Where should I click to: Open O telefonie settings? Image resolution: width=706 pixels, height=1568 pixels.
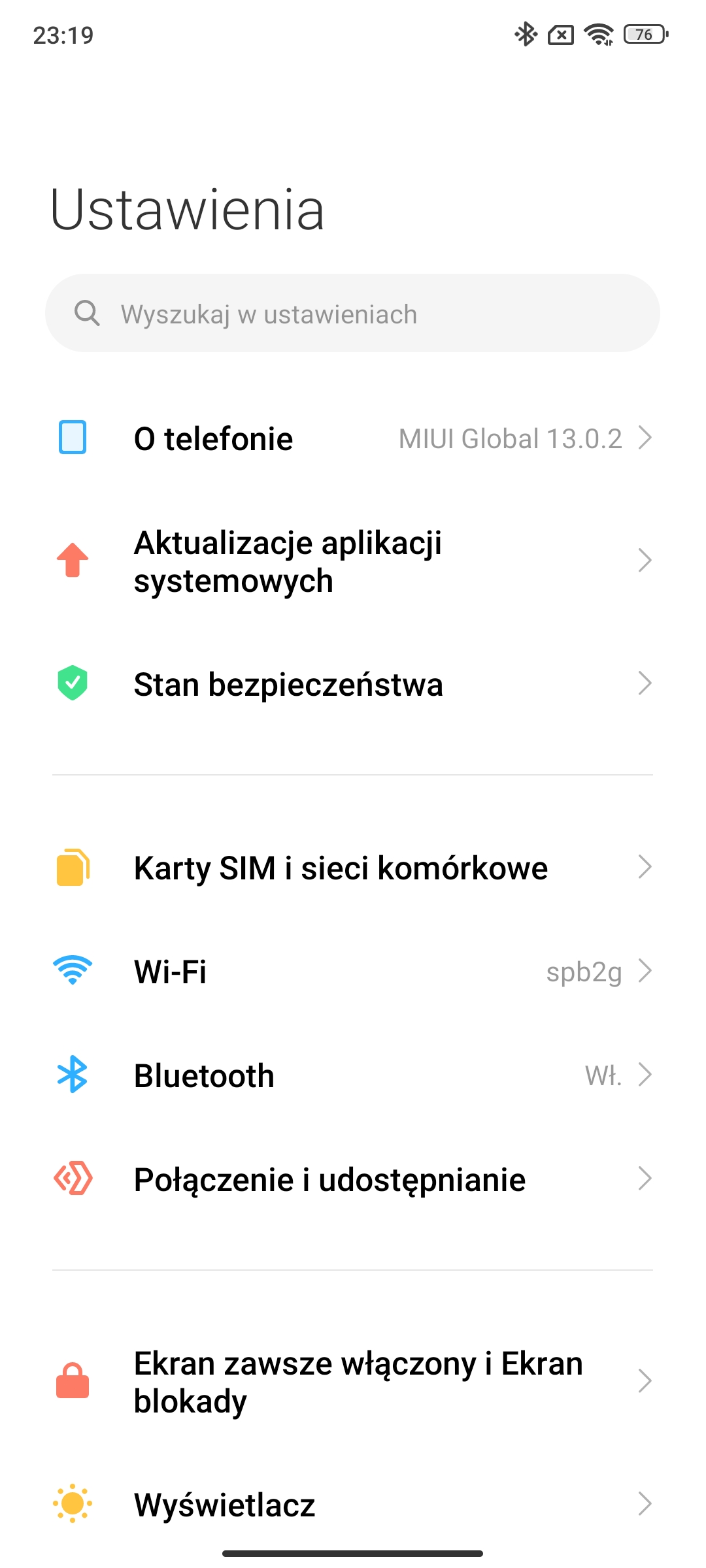pos(352,438)
